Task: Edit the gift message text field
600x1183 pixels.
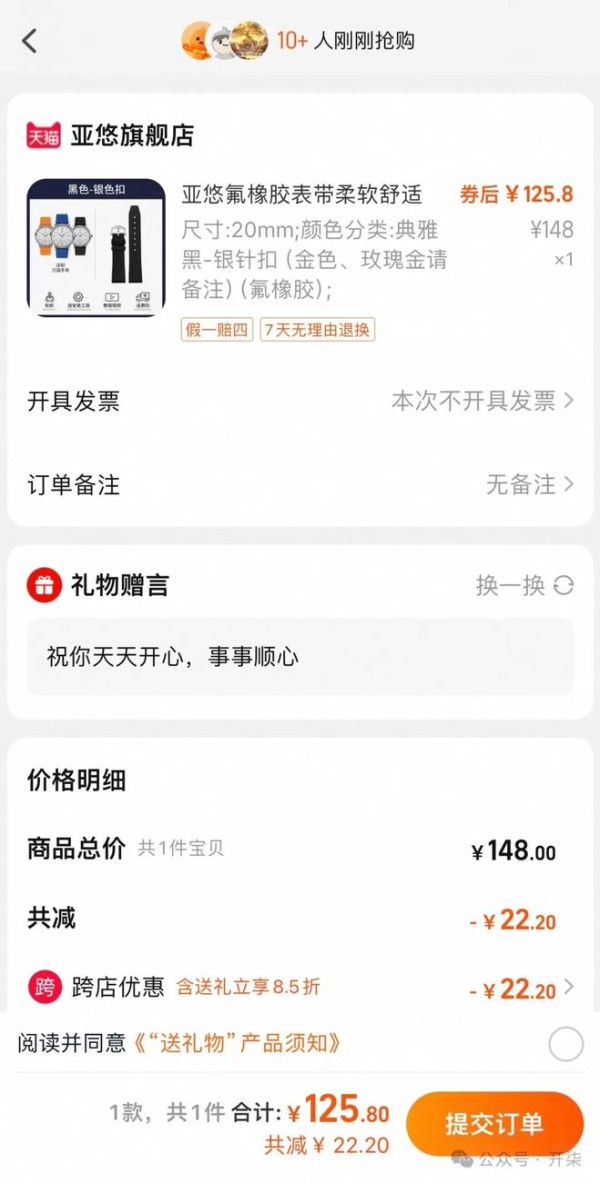Action: 300,657
